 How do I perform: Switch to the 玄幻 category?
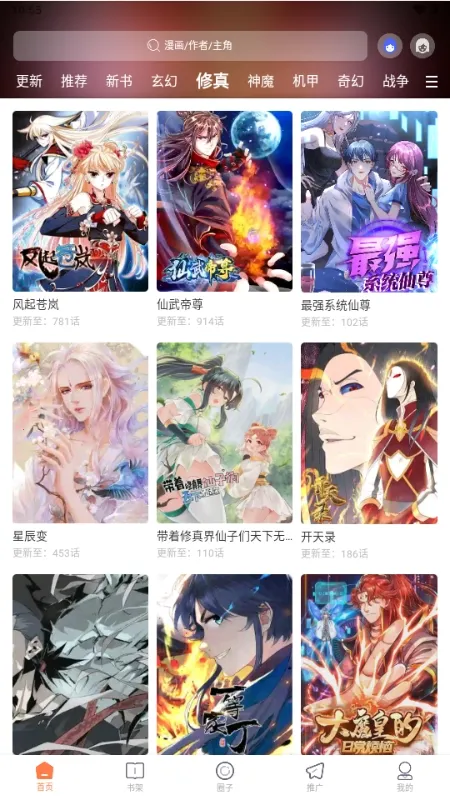(164, 81)
